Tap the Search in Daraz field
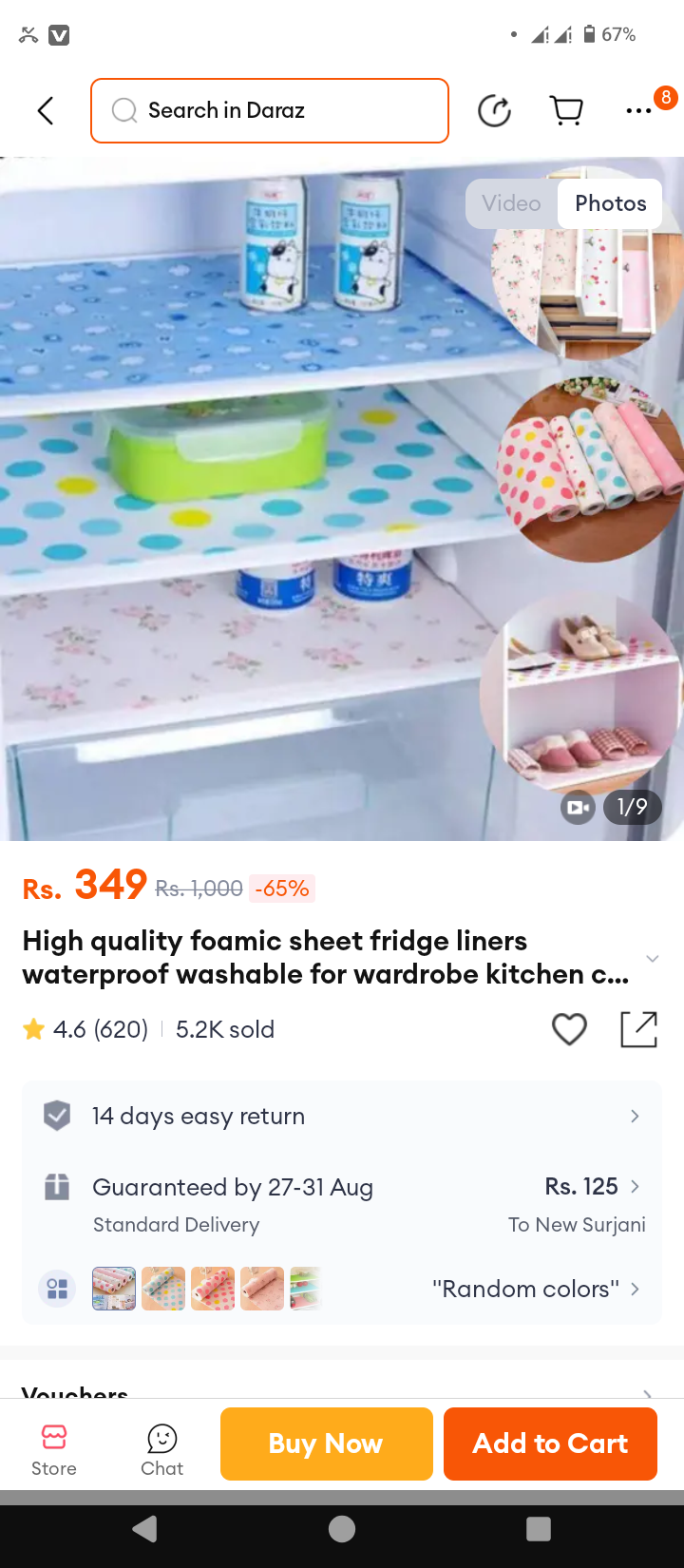684x1568 pixels. coord(270,111)
